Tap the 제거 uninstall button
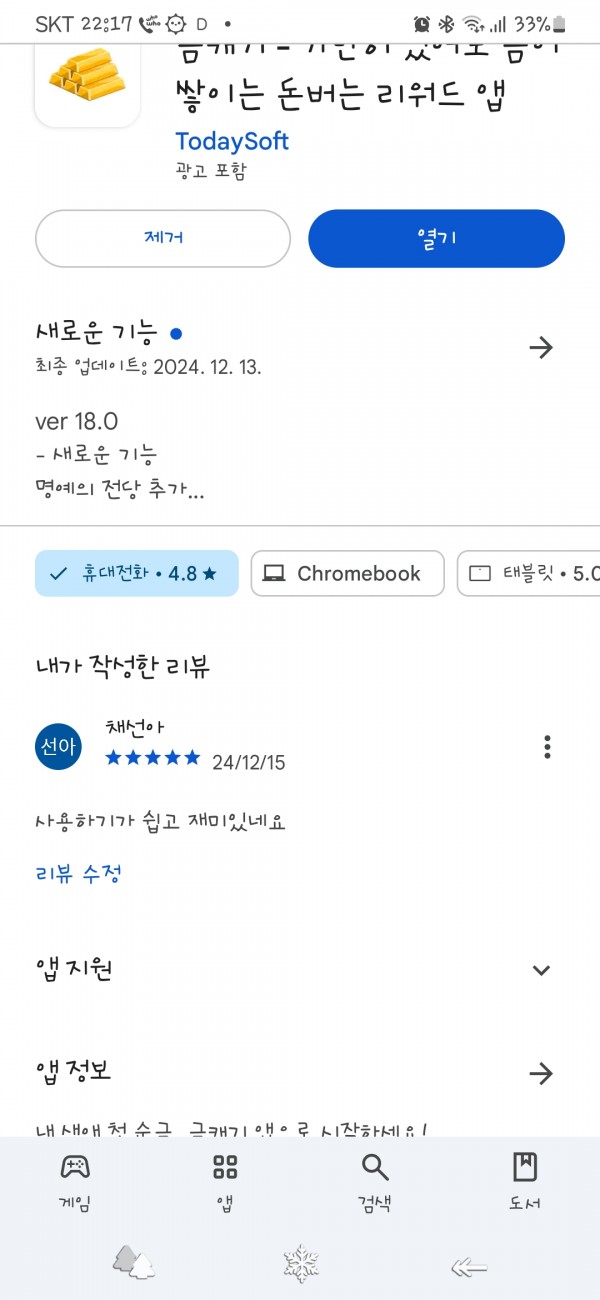 (163, 238)
